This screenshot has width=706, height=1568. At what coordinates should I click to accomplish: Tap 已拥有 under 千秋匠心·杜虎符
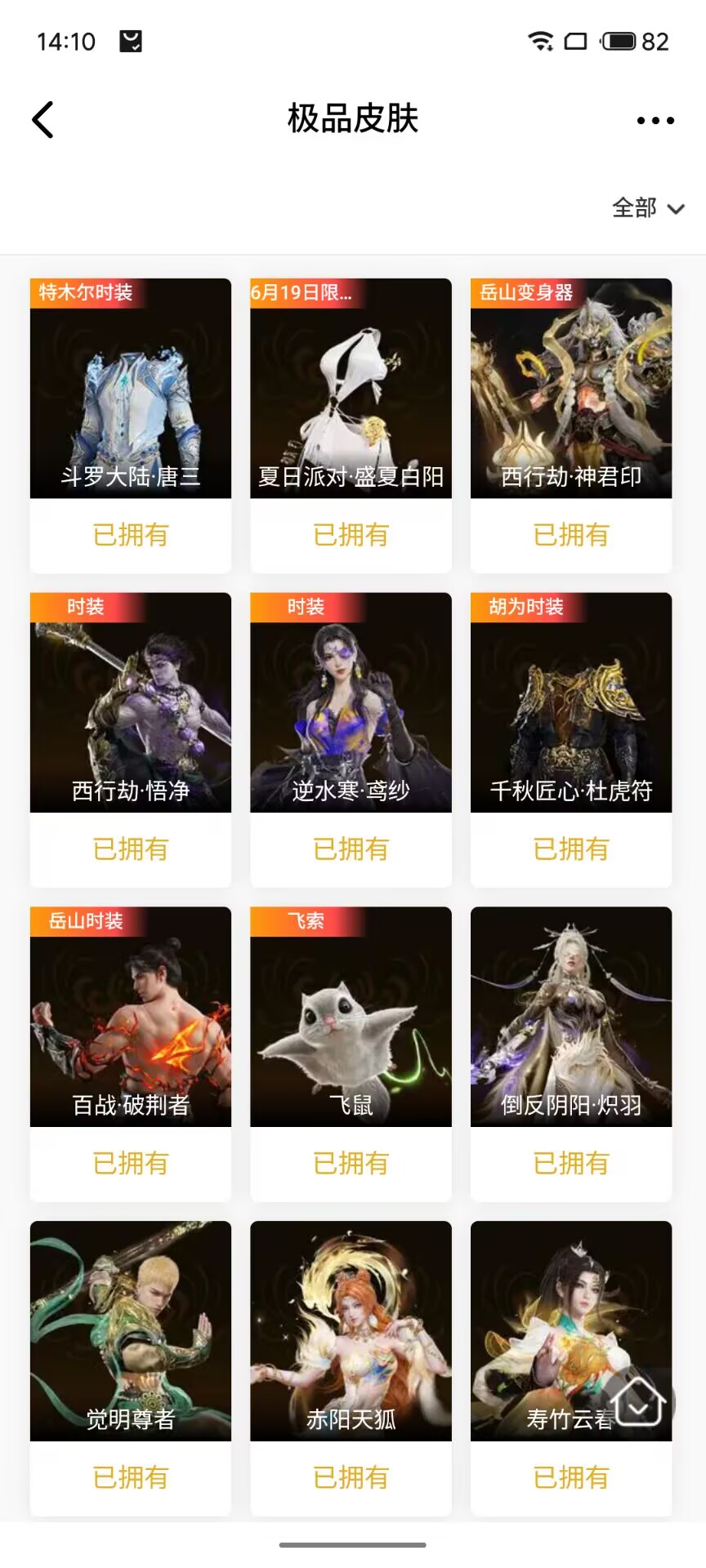(570, 849)
